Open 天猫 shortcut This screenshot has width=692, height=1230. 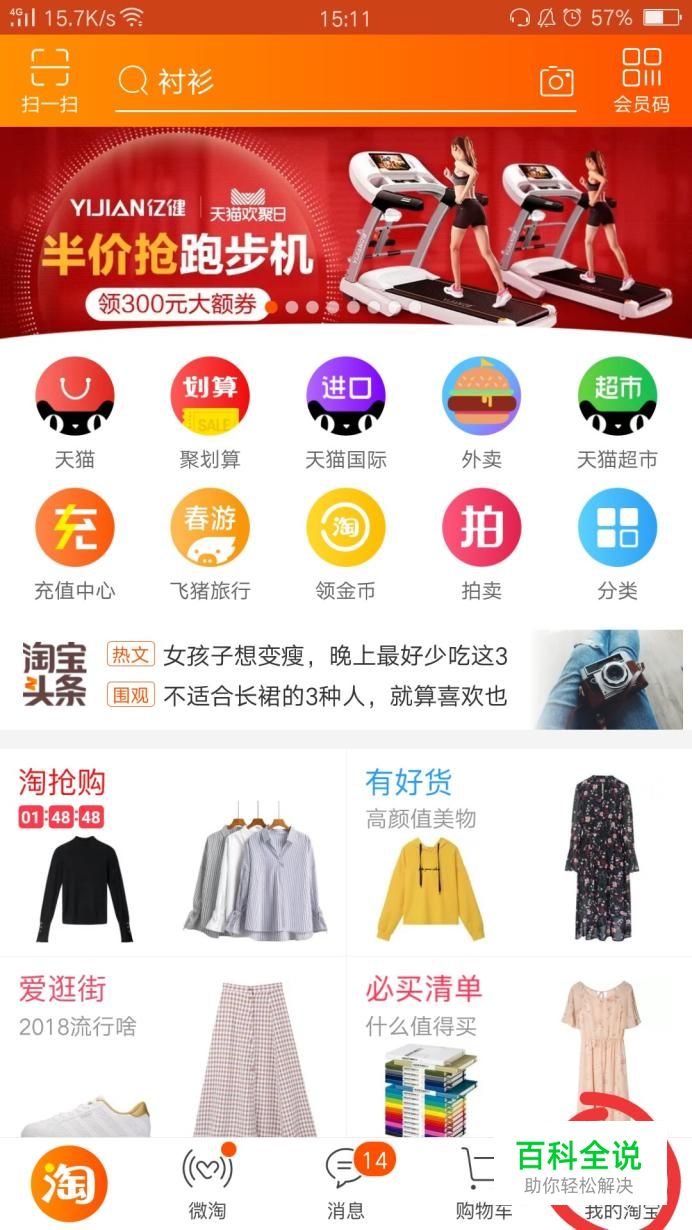(75, 412)
